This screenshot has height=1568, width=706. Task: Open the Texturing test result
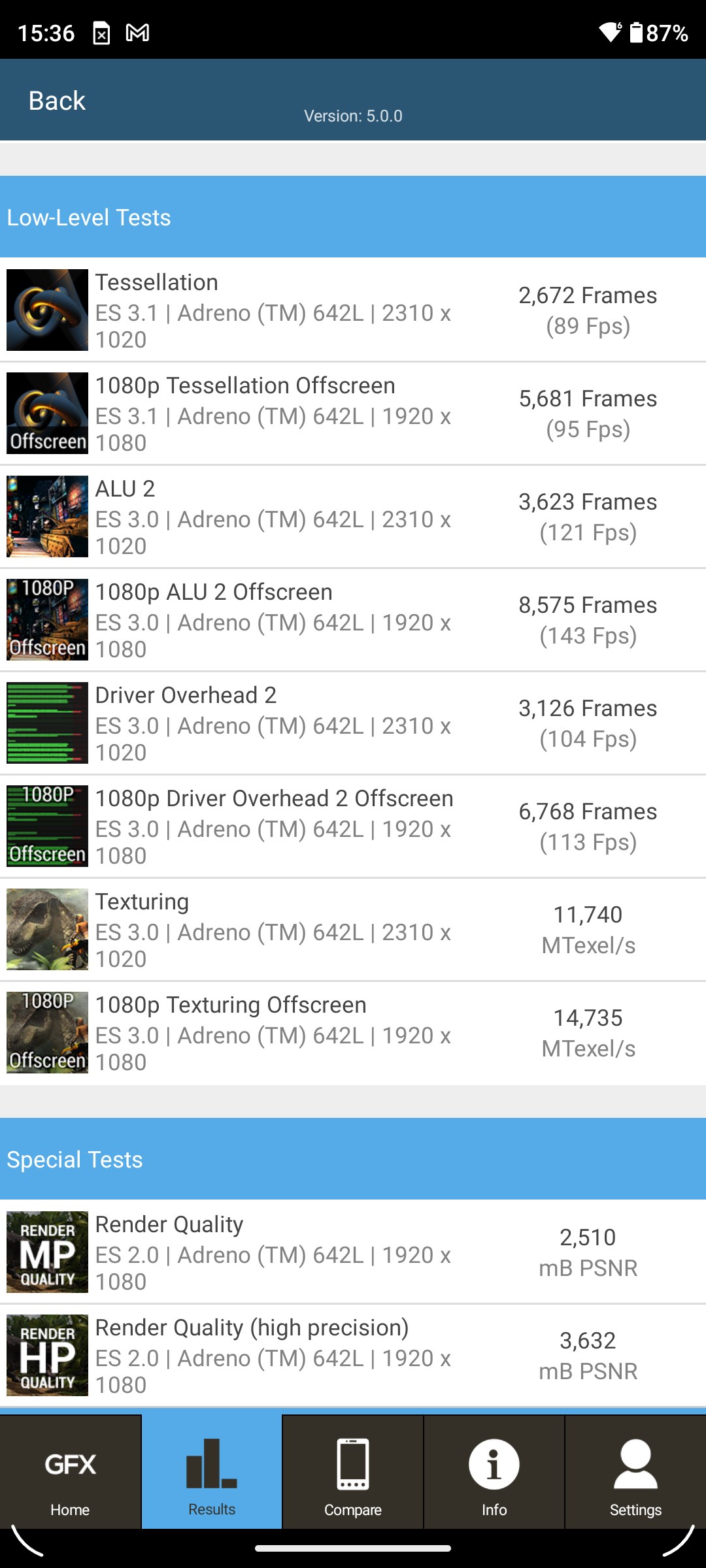353,930
